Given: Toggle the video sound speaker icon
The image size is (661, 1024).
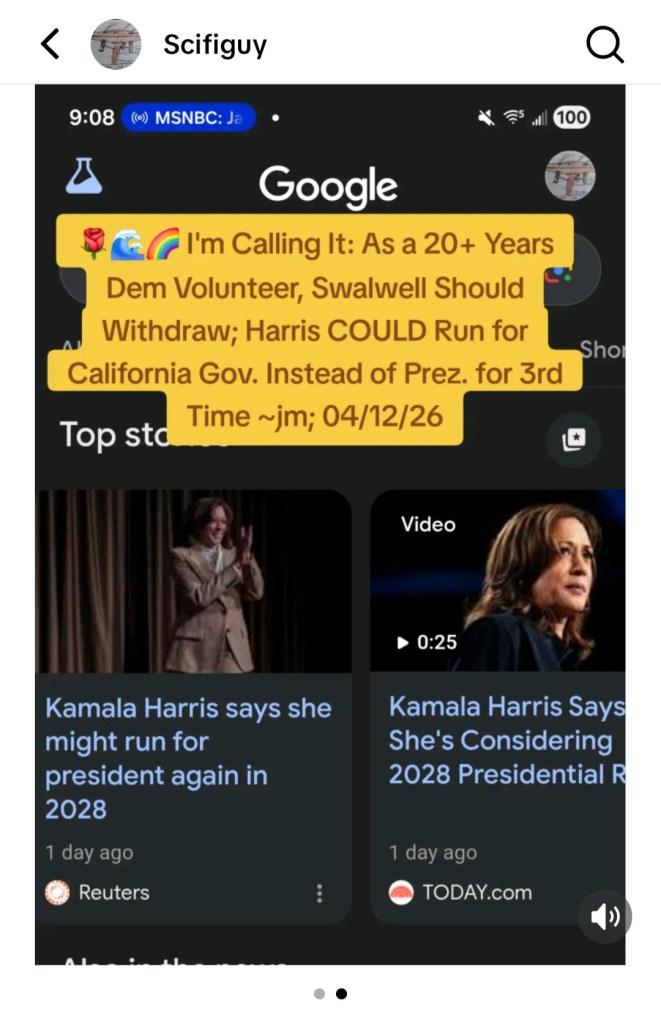Looking at the screenshot, I should click(605, 916).
